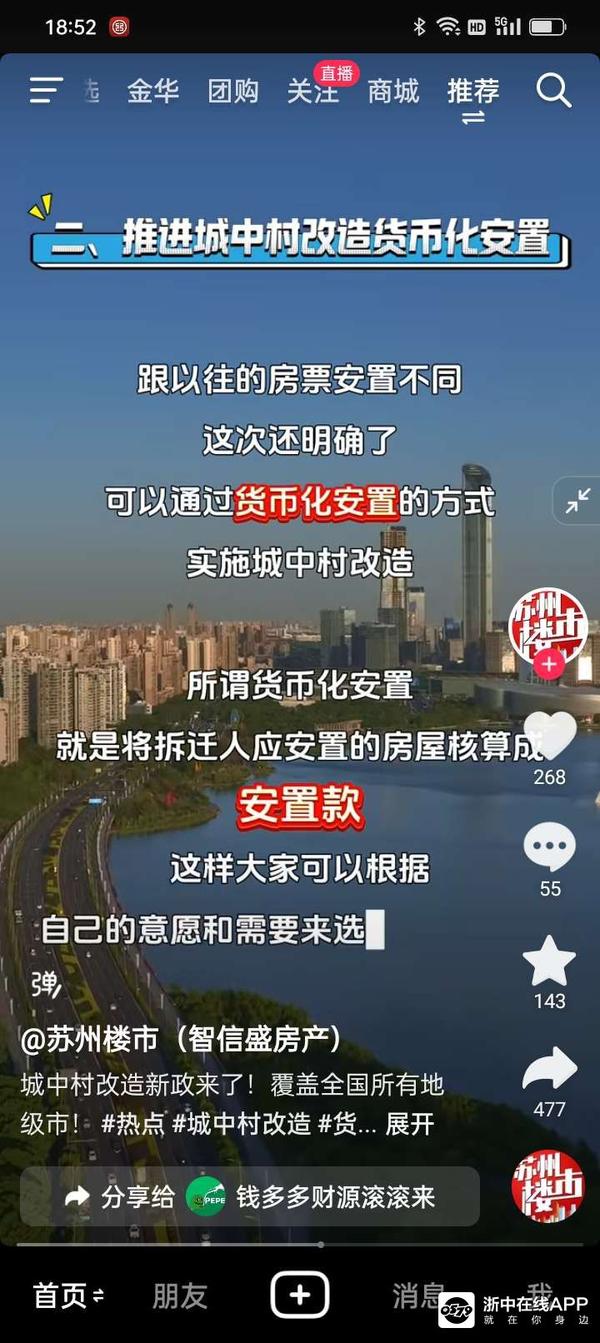Share this video via arrow icon
The width and height of the screenshot is (600, 1343).
[549, 1071]
